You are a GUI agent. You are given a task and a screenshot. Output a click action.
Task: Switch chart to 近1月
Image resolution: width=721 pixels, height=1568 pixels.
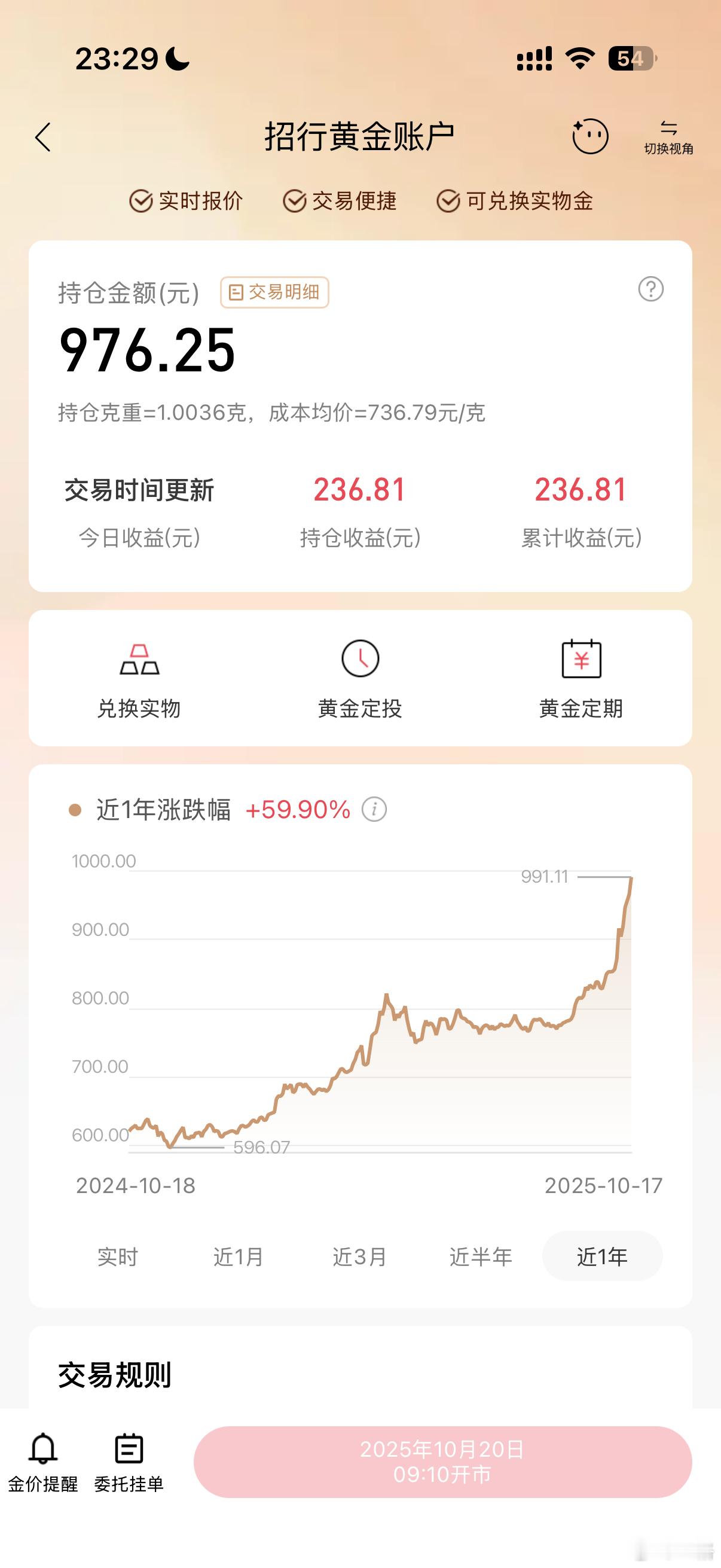239,1256
